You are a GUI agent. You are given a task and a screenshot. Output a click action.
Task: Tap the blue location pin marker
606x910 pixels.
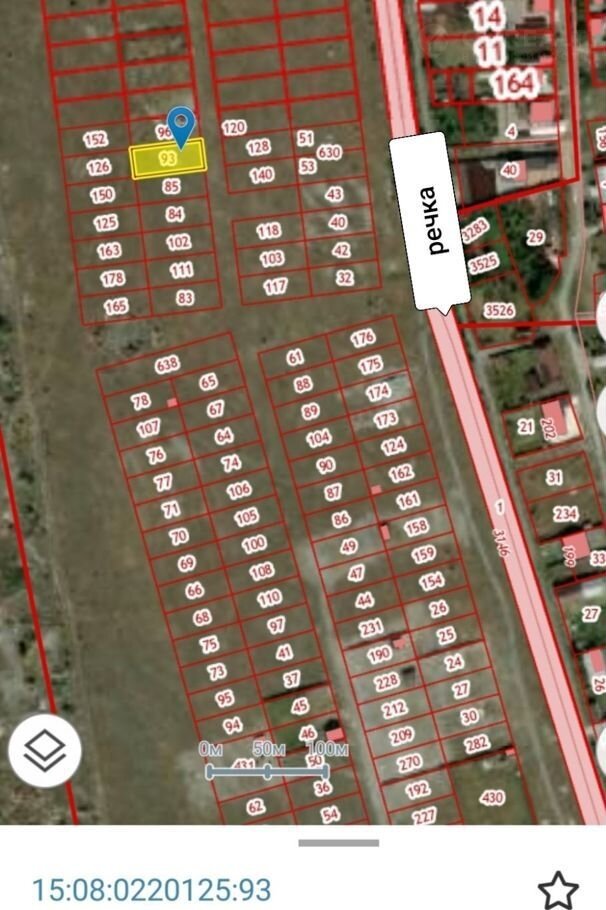pos(181,125)
